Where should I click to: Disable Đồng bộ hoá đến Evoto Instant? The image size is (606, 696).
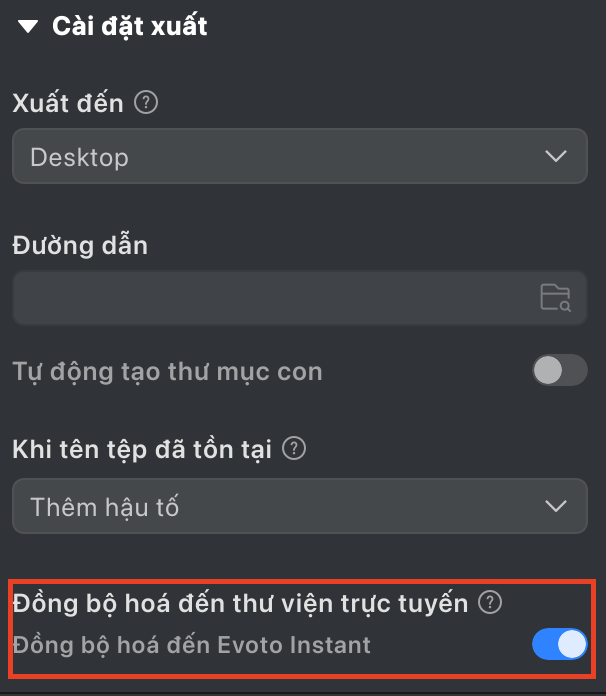pyautogui.click(x=559, y=645)
